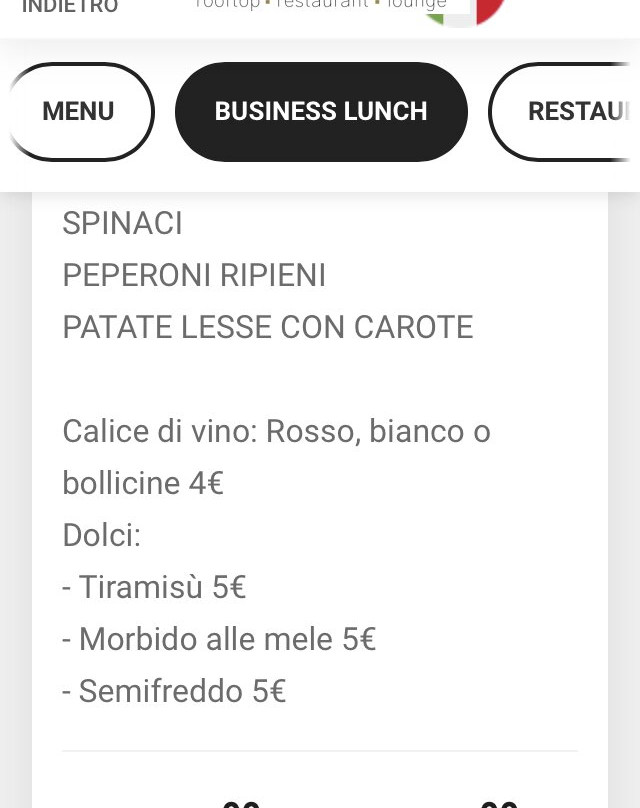This screenshot has height=808, width=640.
Task: Switch to the MENU tab
Action: click(78, 112)
